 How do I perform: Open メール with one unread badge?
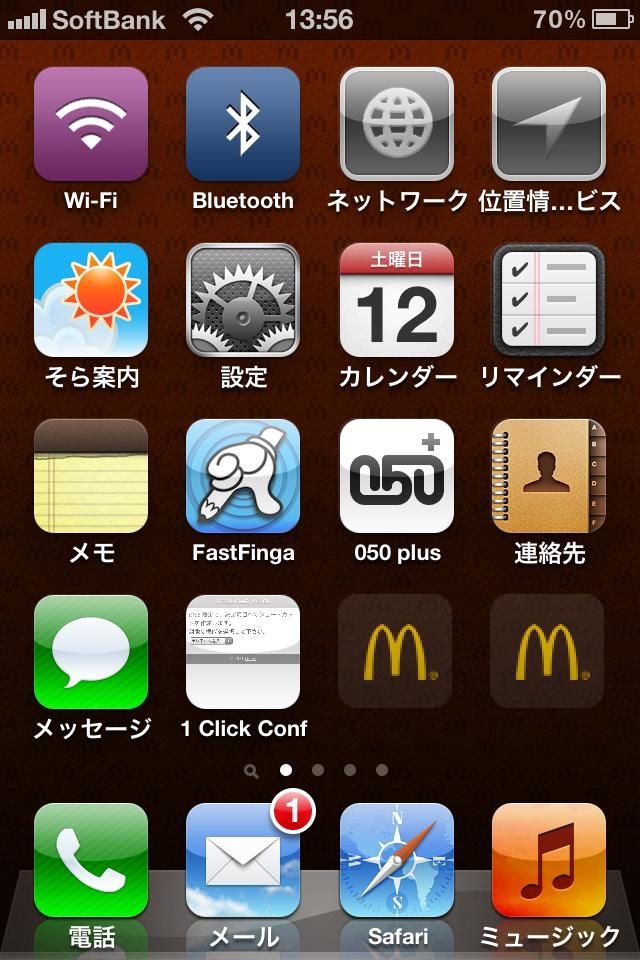243,860
